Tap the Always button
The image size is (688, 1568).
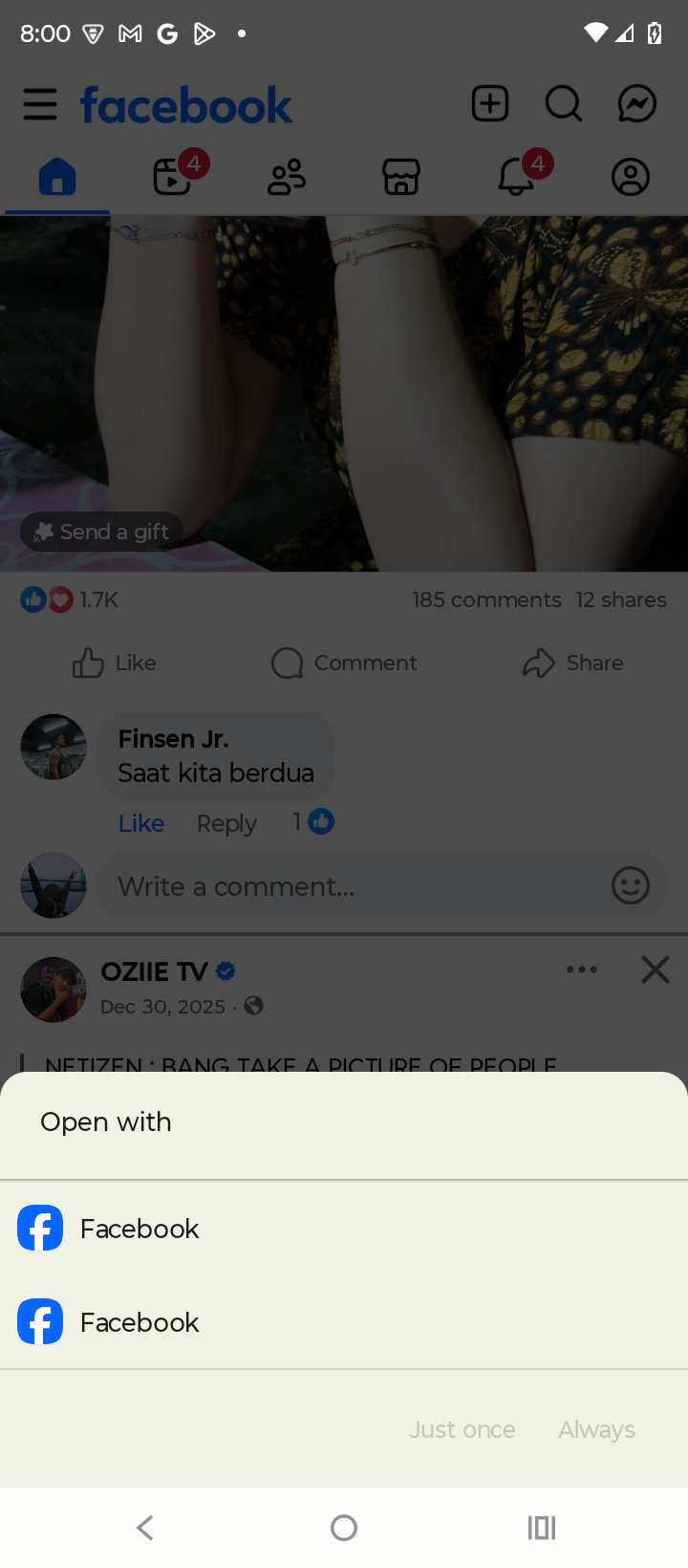[596, 1429]
